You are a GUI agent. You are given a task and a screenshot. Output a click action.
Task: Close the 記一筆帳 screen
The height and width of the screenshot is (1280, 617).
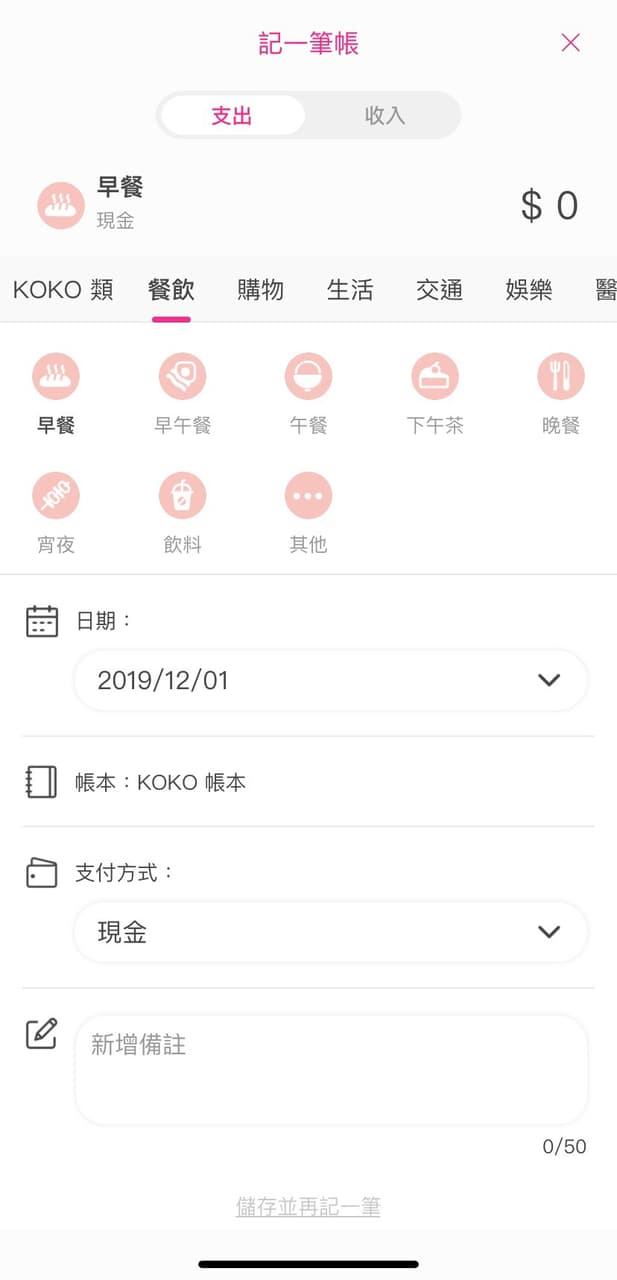570,42
